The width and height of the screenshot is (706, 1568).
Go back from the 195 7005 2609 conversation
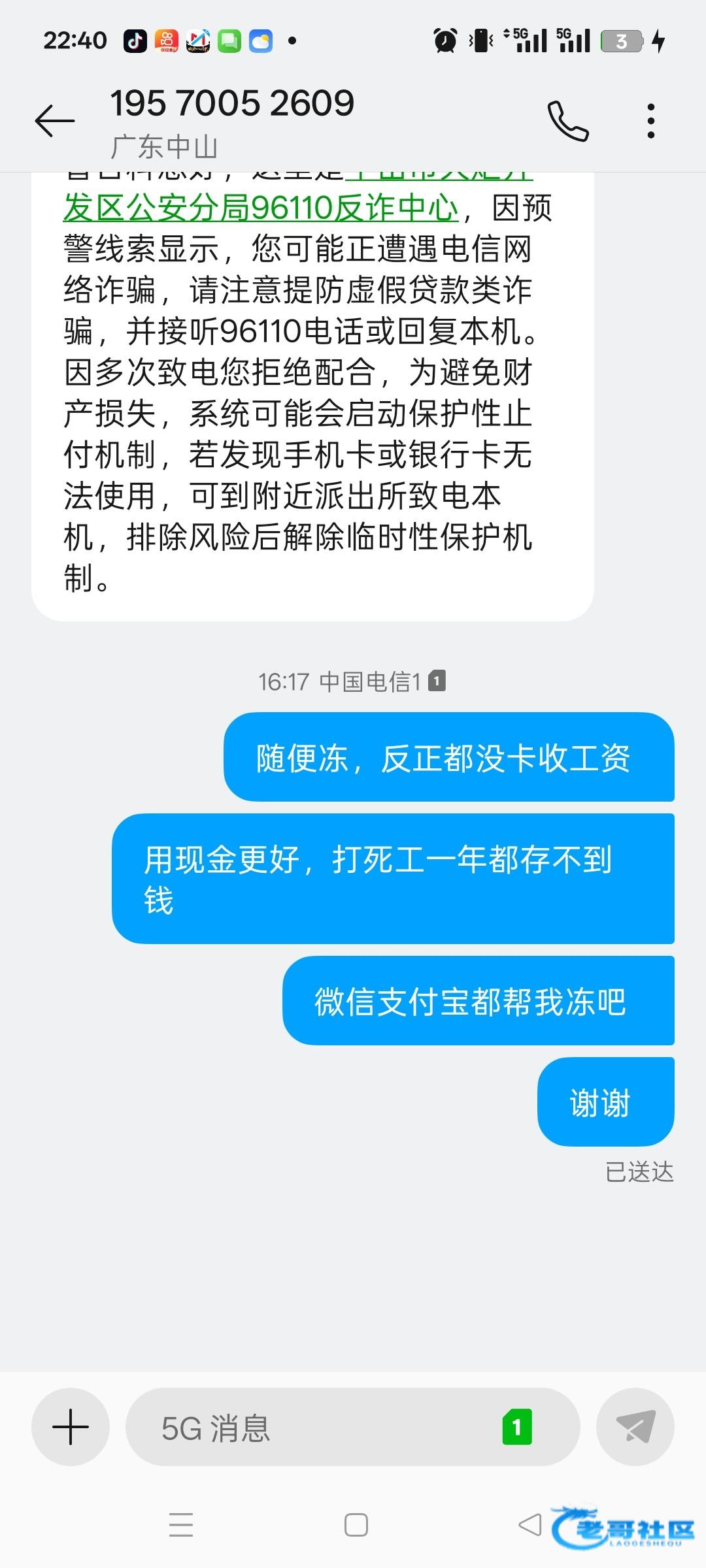point(55,121)
